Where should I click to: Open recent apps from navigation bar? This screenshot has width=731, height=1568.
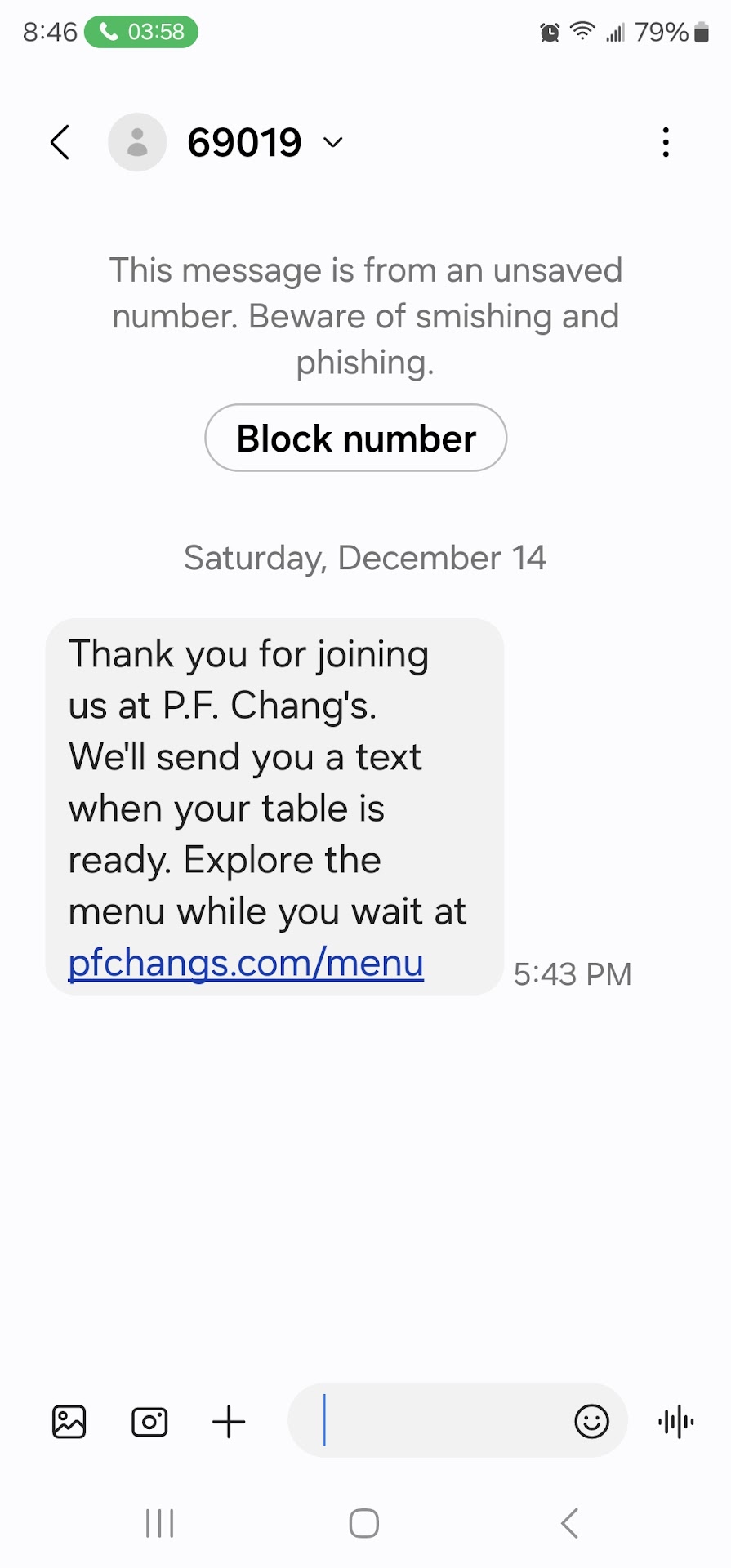pyautogui.click(x=159, y=1523)
